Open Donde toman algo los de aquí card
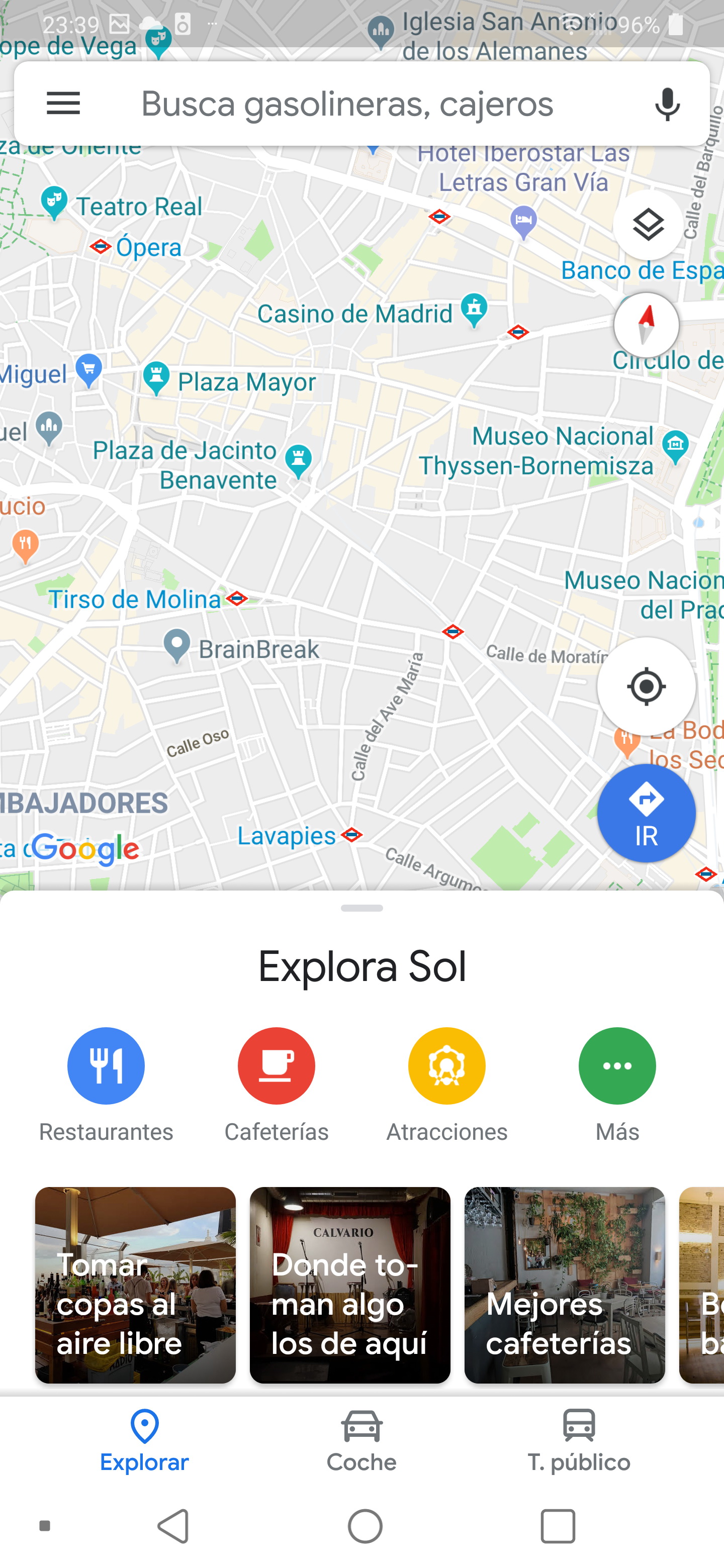 [x=350, y=1285]
